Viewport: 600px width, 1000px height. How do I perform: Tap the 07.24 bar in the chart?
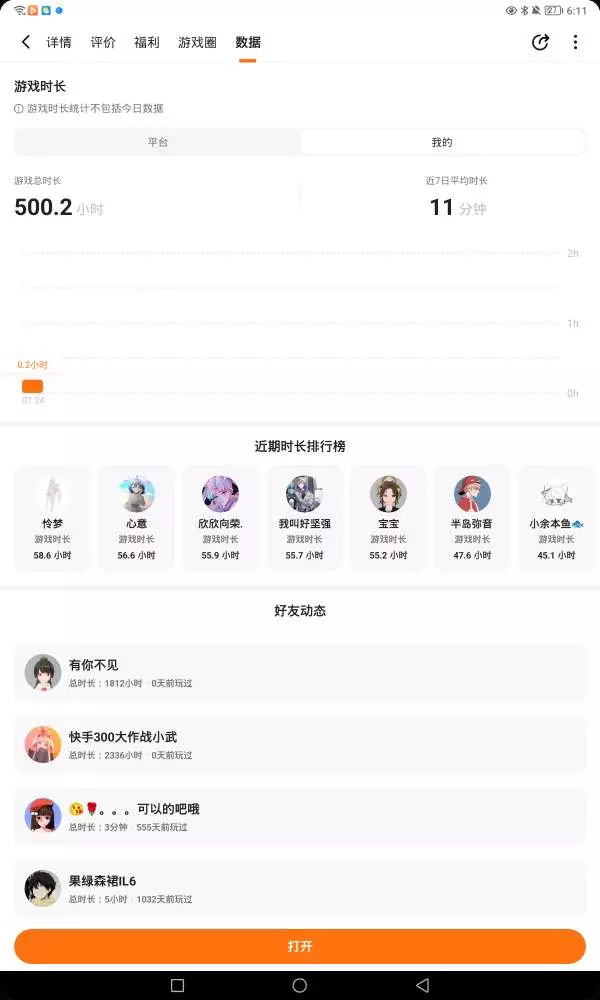[x=33, y=386]
